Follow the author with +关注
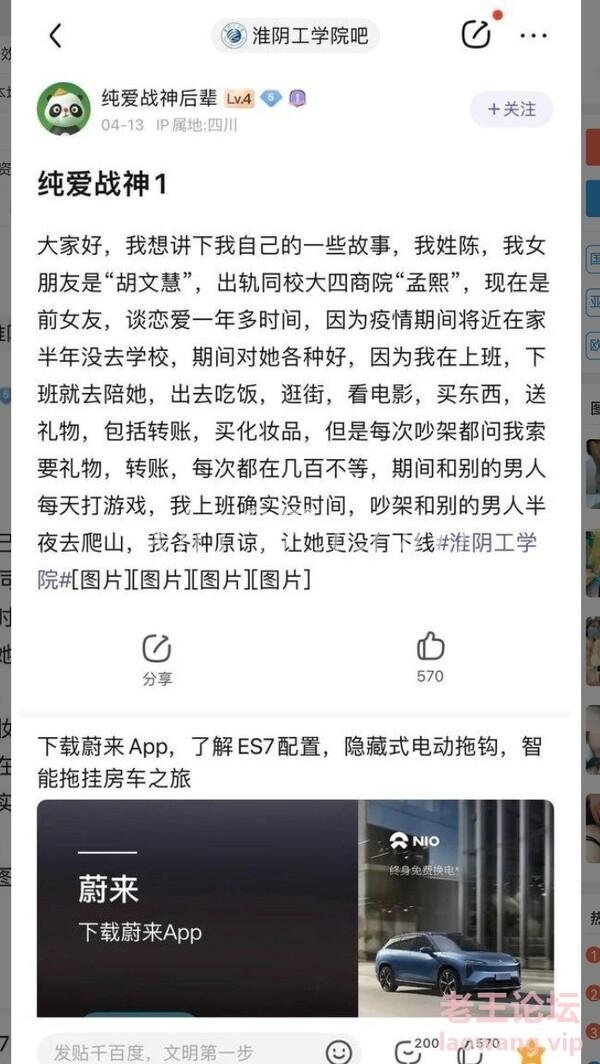 point(511,109)
